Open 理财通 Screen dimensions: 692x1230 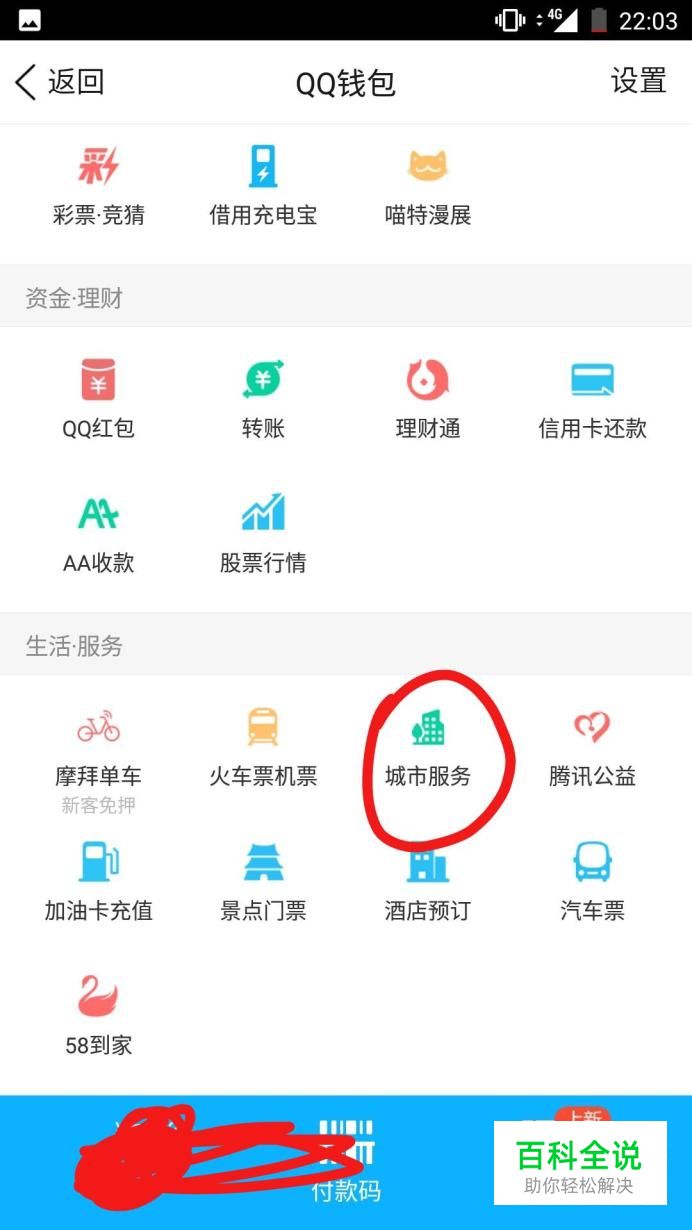(428, 399)
